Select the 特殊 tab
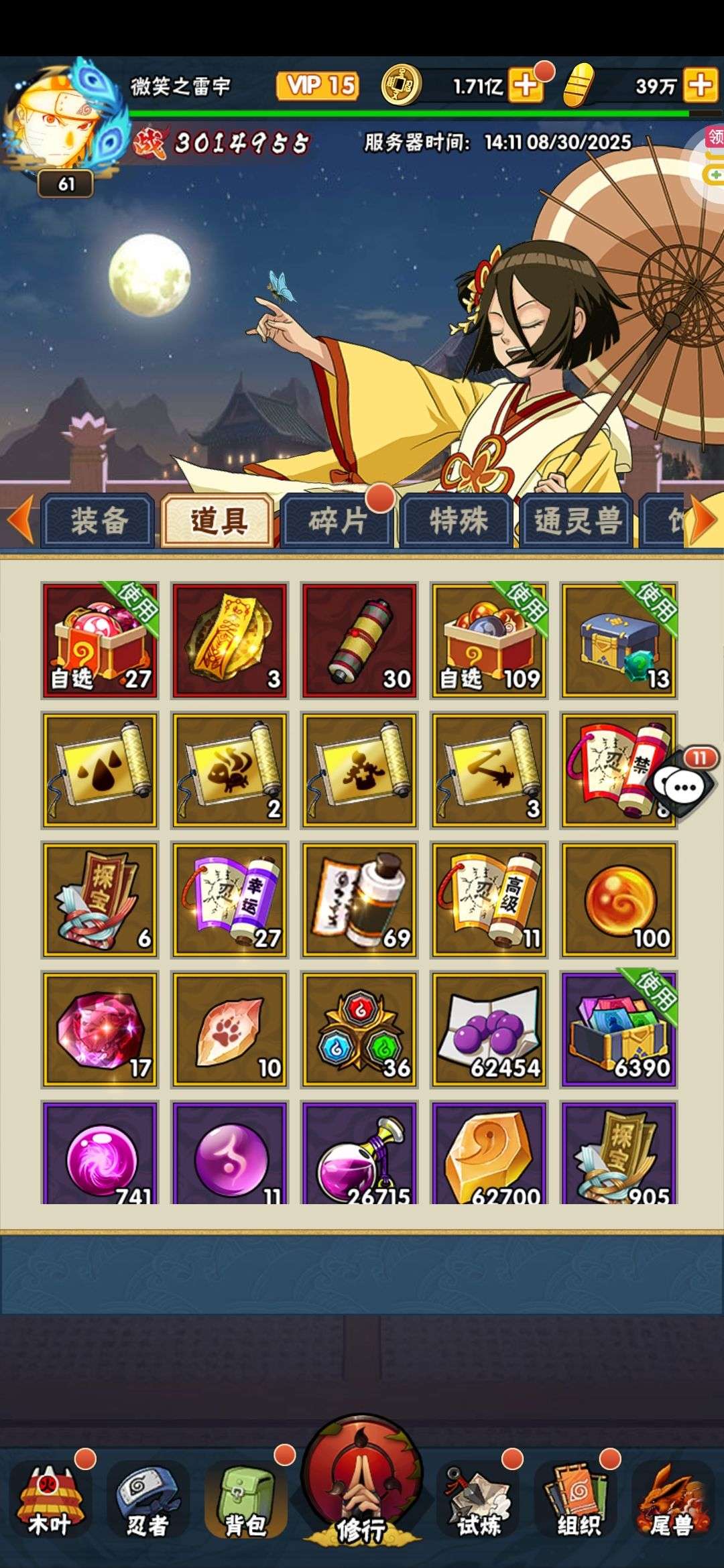The height and width of the screenshot is (1568, 724). tap(457, 521)
